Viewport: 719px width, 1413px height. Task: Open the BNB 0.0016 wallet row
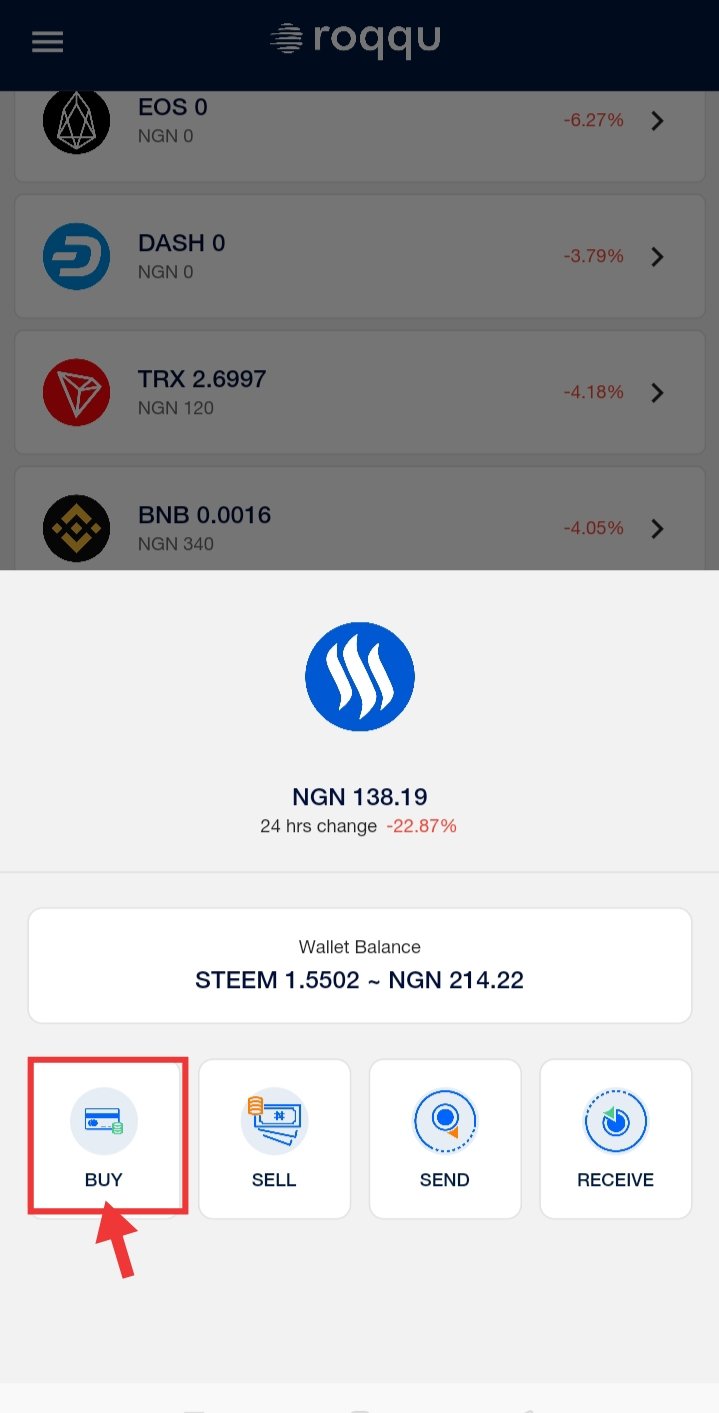coord(360,520)
